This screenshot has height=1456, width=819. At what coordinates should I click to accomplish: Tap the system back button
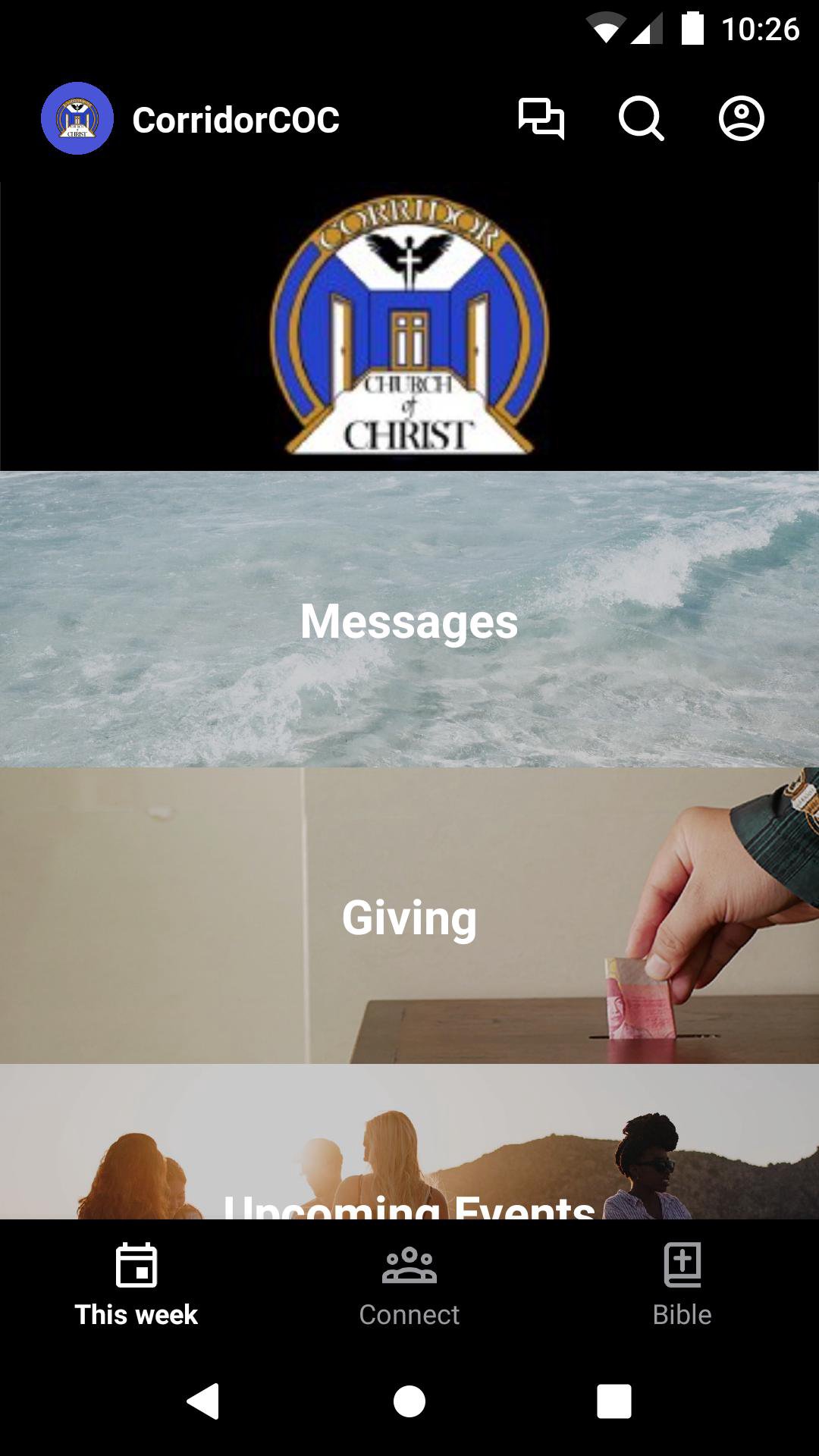coord(203,1401)
